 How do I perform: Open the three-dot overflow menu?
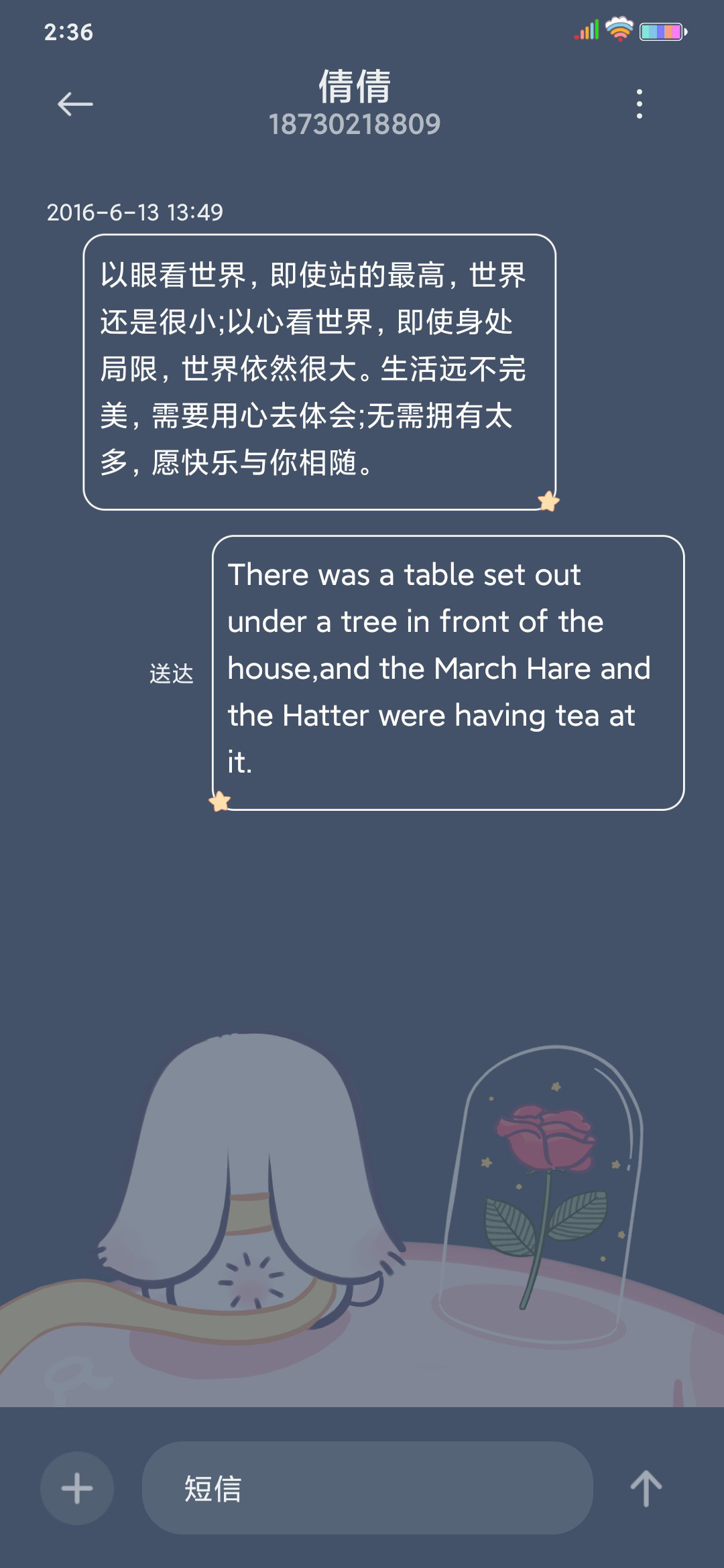pyautogui.click(x=640, y=104)
